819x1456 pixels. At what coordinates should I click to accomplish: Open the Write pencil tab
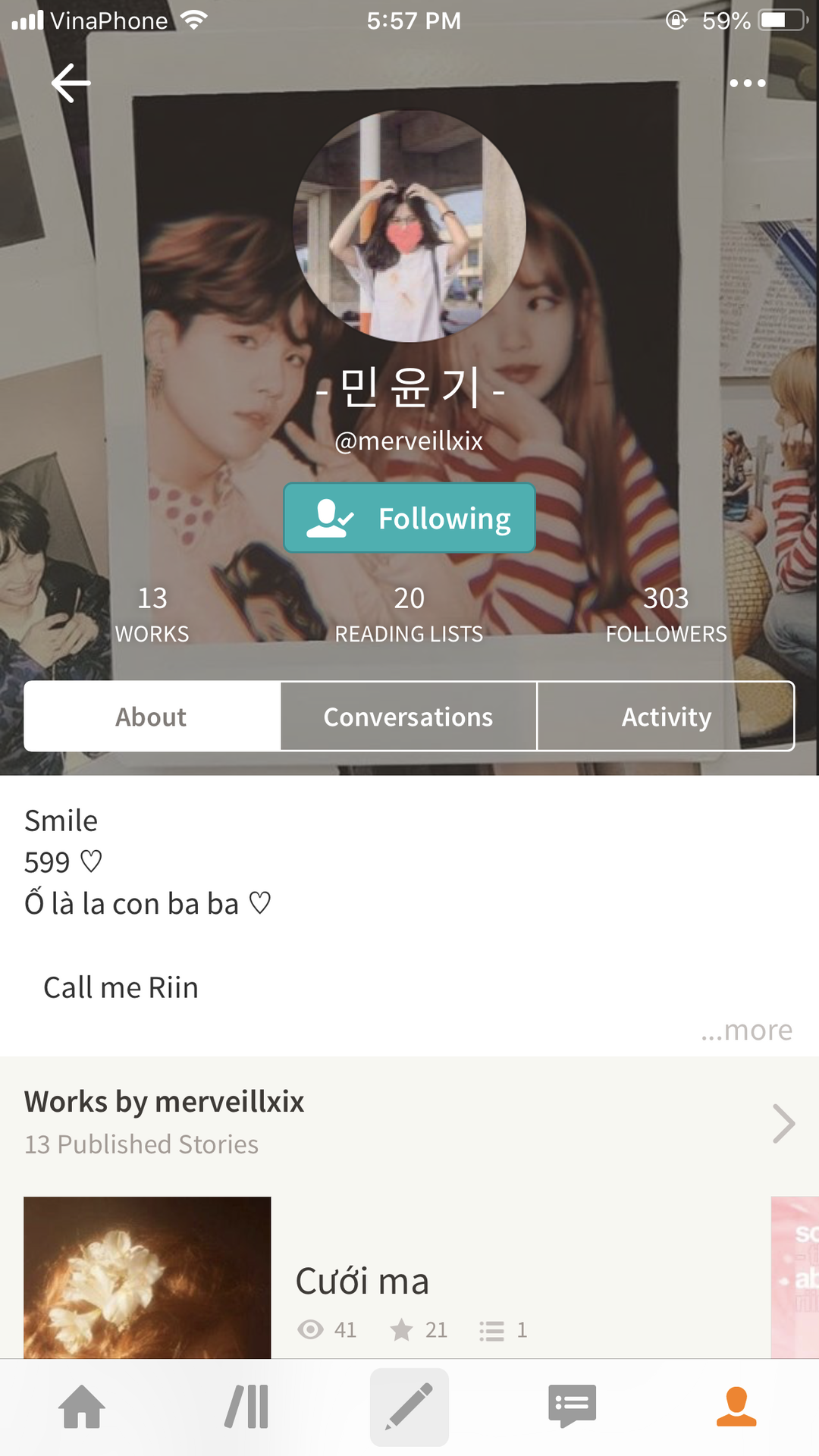409,1407
